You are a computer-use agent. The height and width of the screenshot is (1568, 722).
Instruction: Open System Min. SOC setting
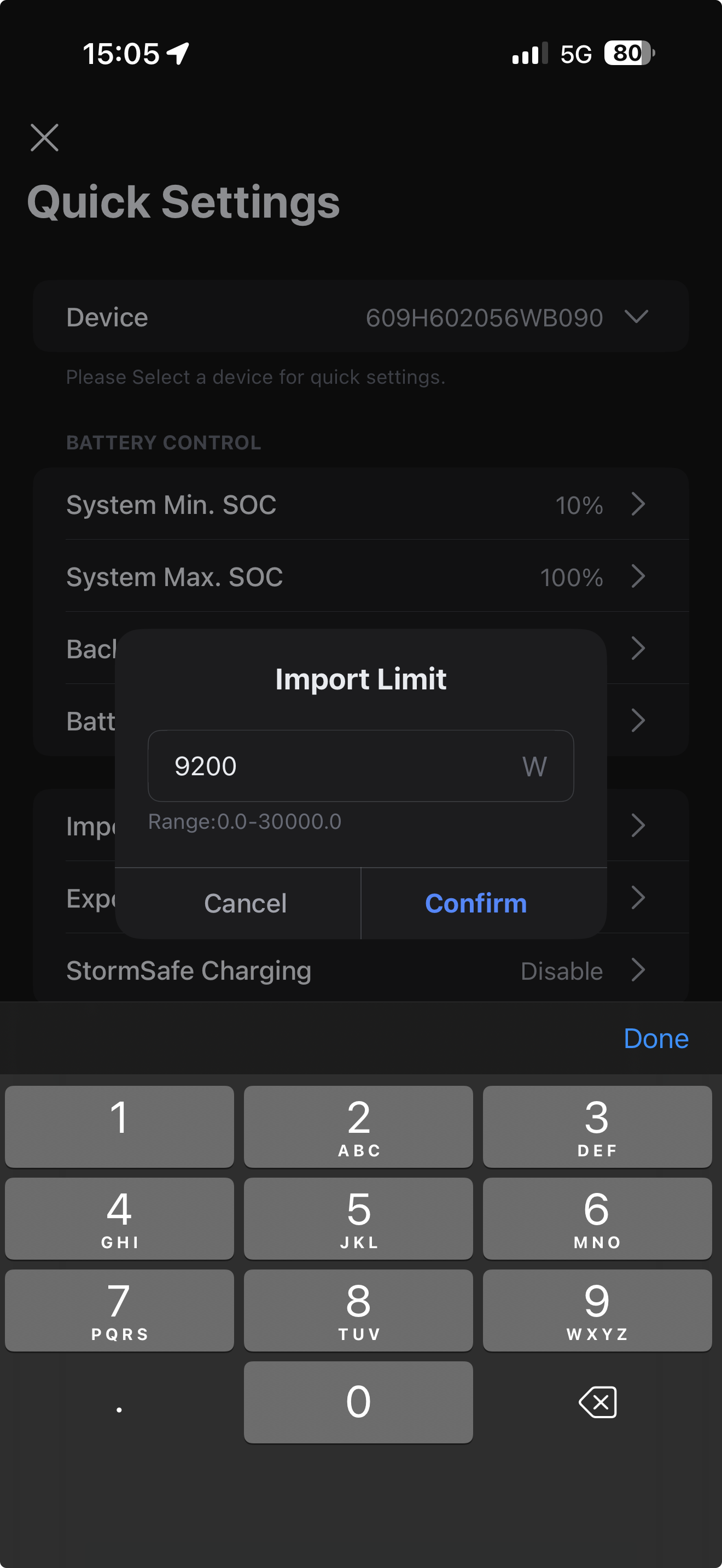click(x=360, y=505)
